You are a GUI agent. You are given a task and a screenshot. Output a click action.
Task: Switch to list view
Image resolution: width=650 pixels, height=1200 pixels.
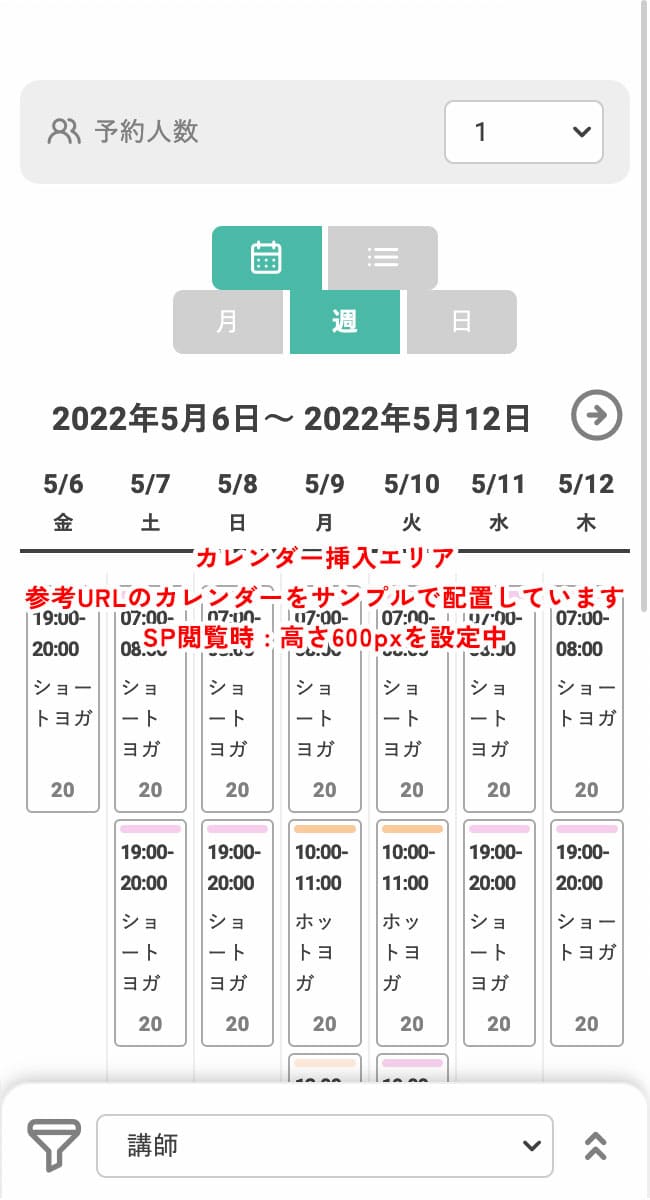tap(383, 258)
